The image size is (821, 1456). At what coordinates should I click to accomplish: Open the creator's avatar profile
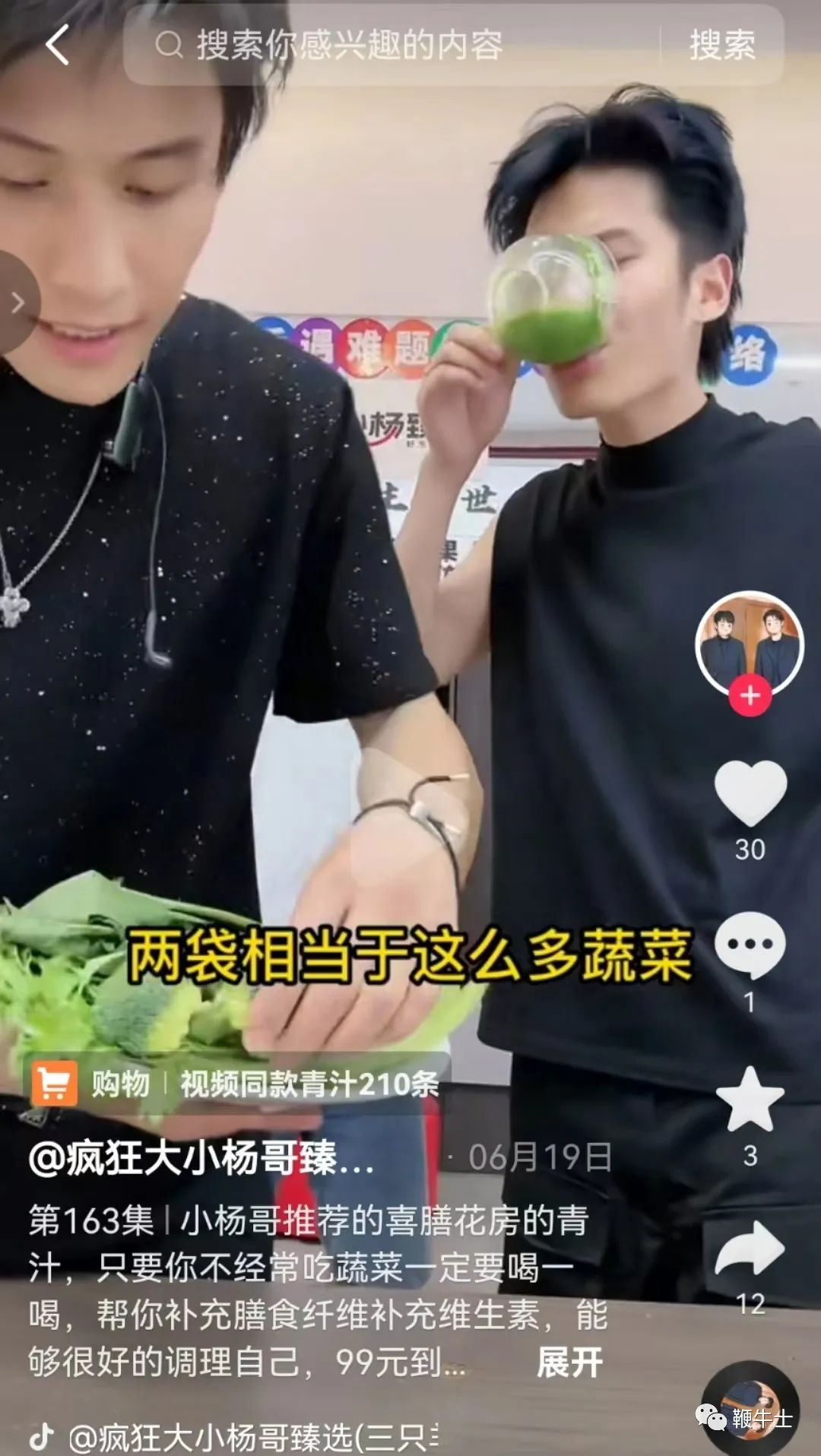[x=750, y=643]
